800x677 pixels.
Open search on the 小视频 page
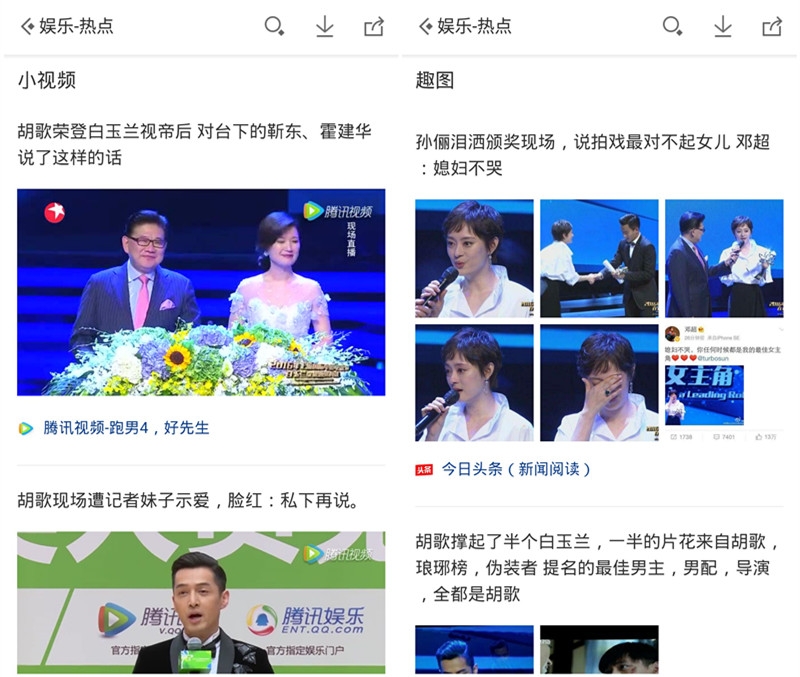274,27
